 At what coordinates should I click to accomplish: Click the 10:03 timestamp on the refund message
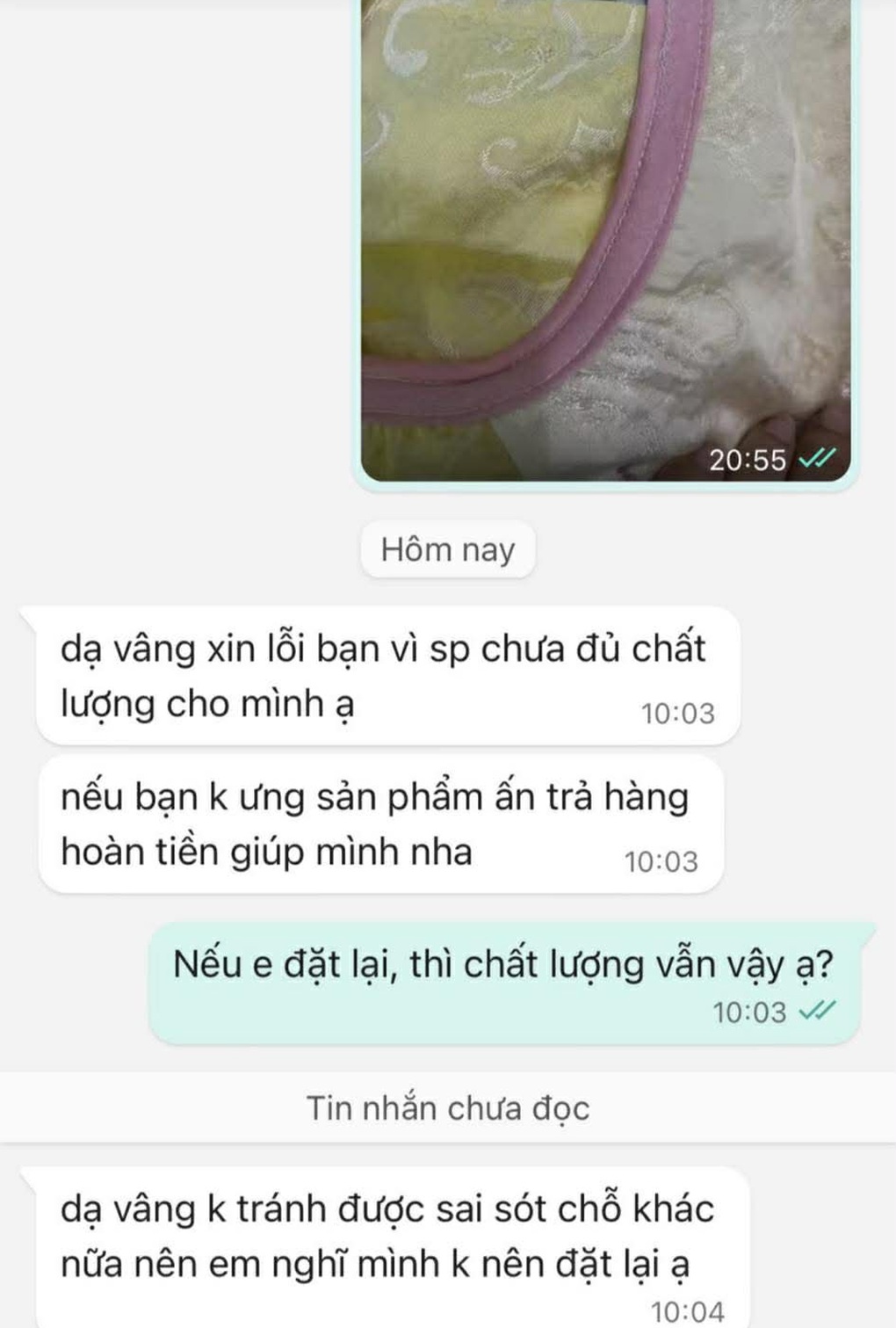[661, 861]
